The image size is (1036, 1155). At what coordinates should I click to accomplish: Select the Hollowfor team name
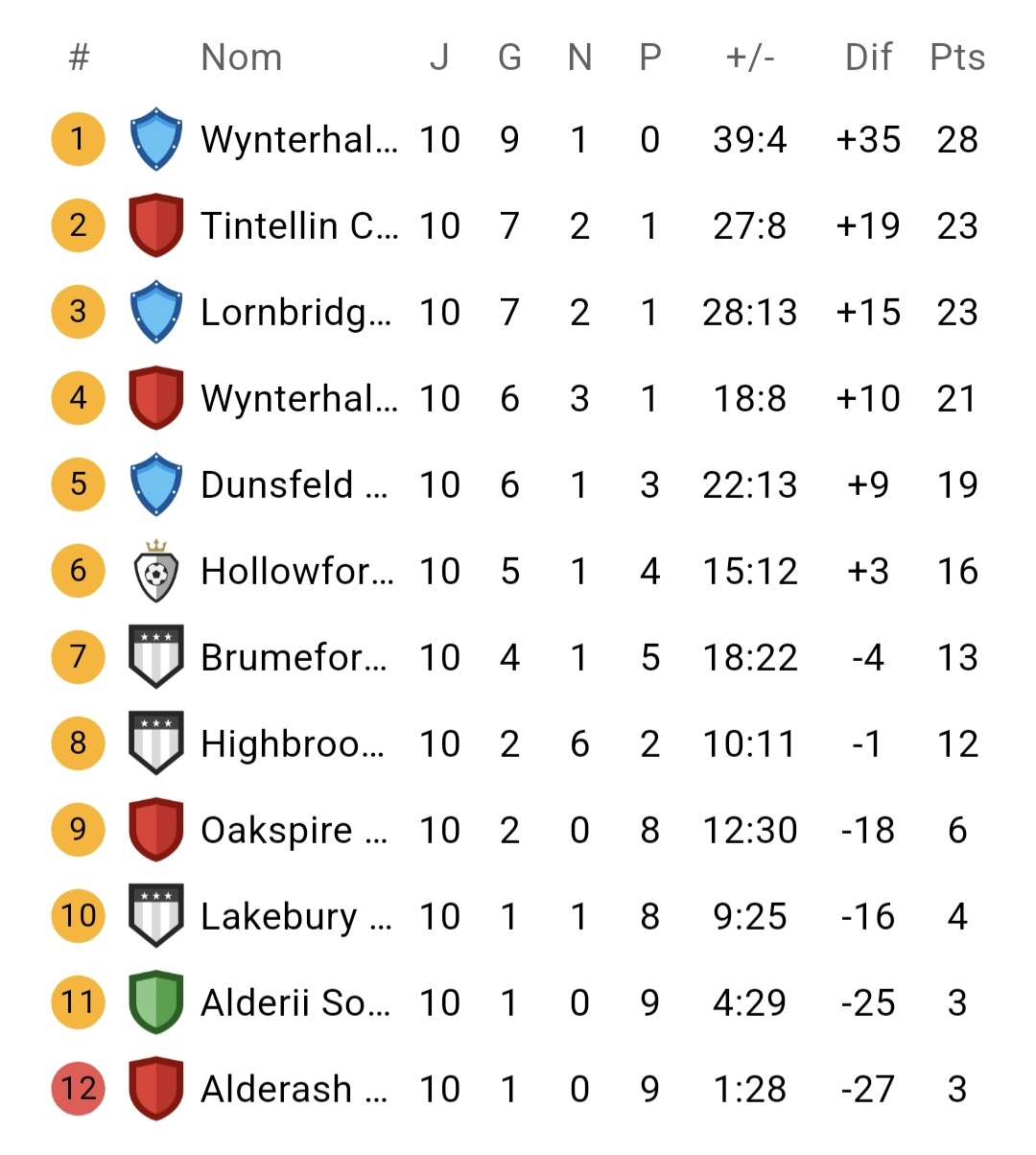pos(293,571)
